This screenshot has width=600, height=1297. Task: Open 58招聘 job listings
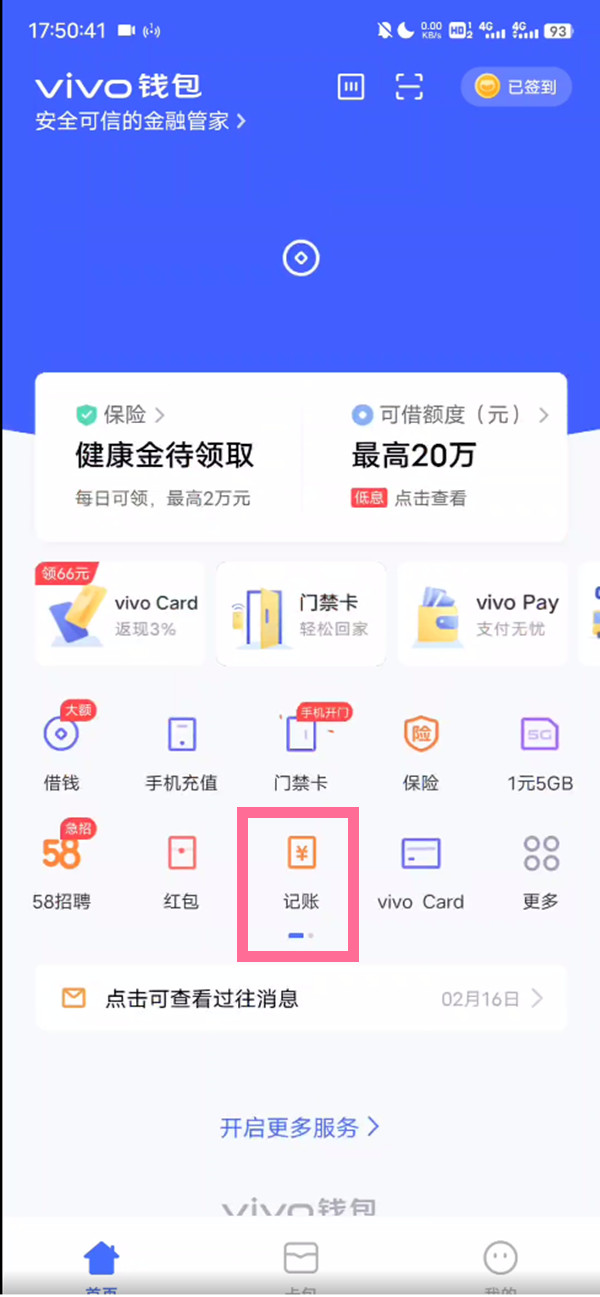[61, 870]
